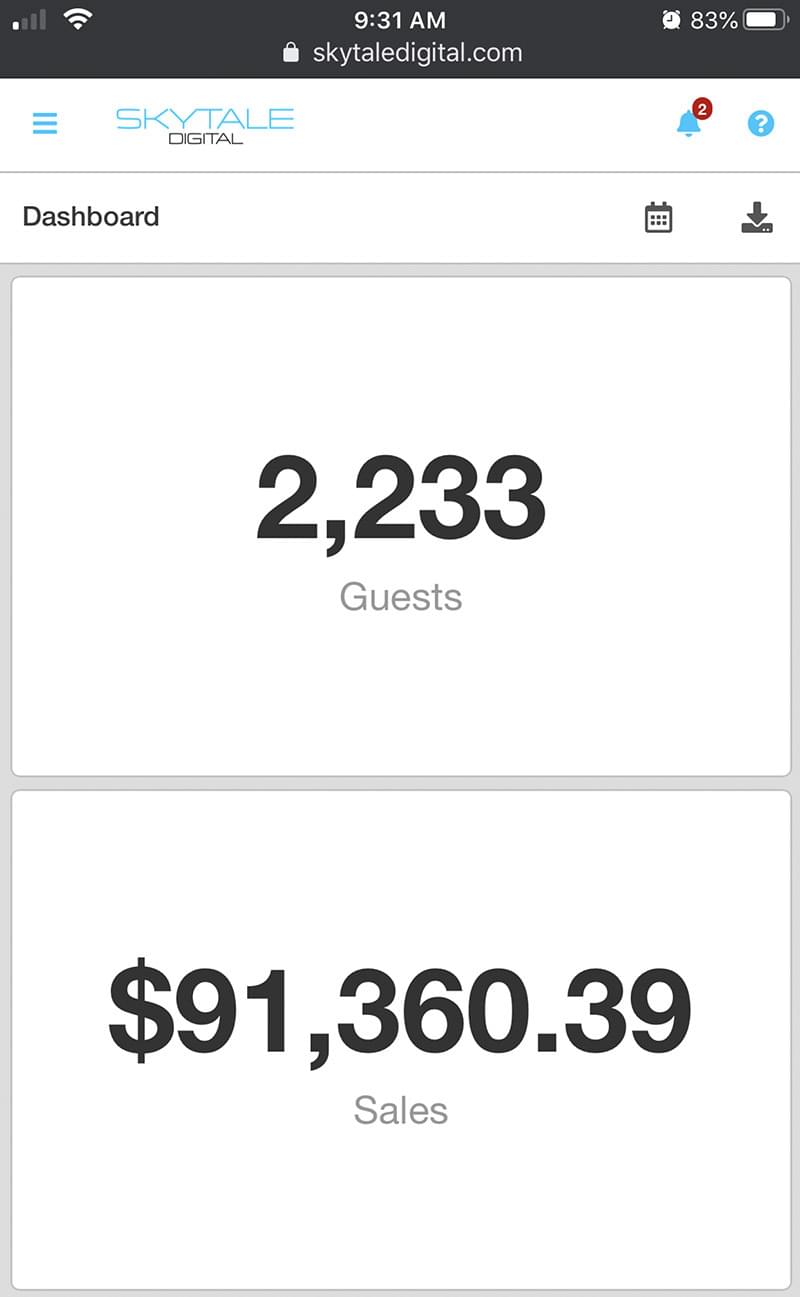Tap the help question mark icon
Viewport: 800px width, 1297px height.
pos(761,124)
